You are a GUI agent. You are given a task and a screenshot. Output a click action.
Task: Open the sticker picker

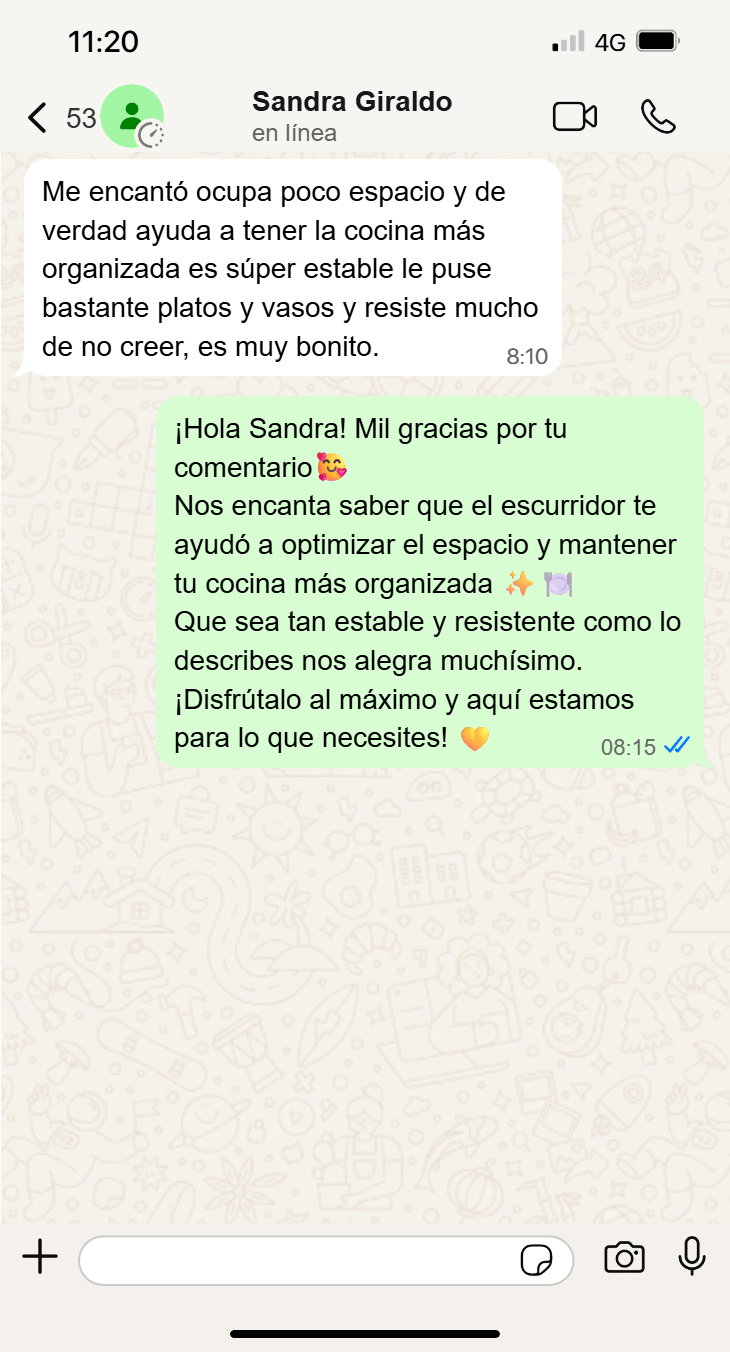point(537,1260)
